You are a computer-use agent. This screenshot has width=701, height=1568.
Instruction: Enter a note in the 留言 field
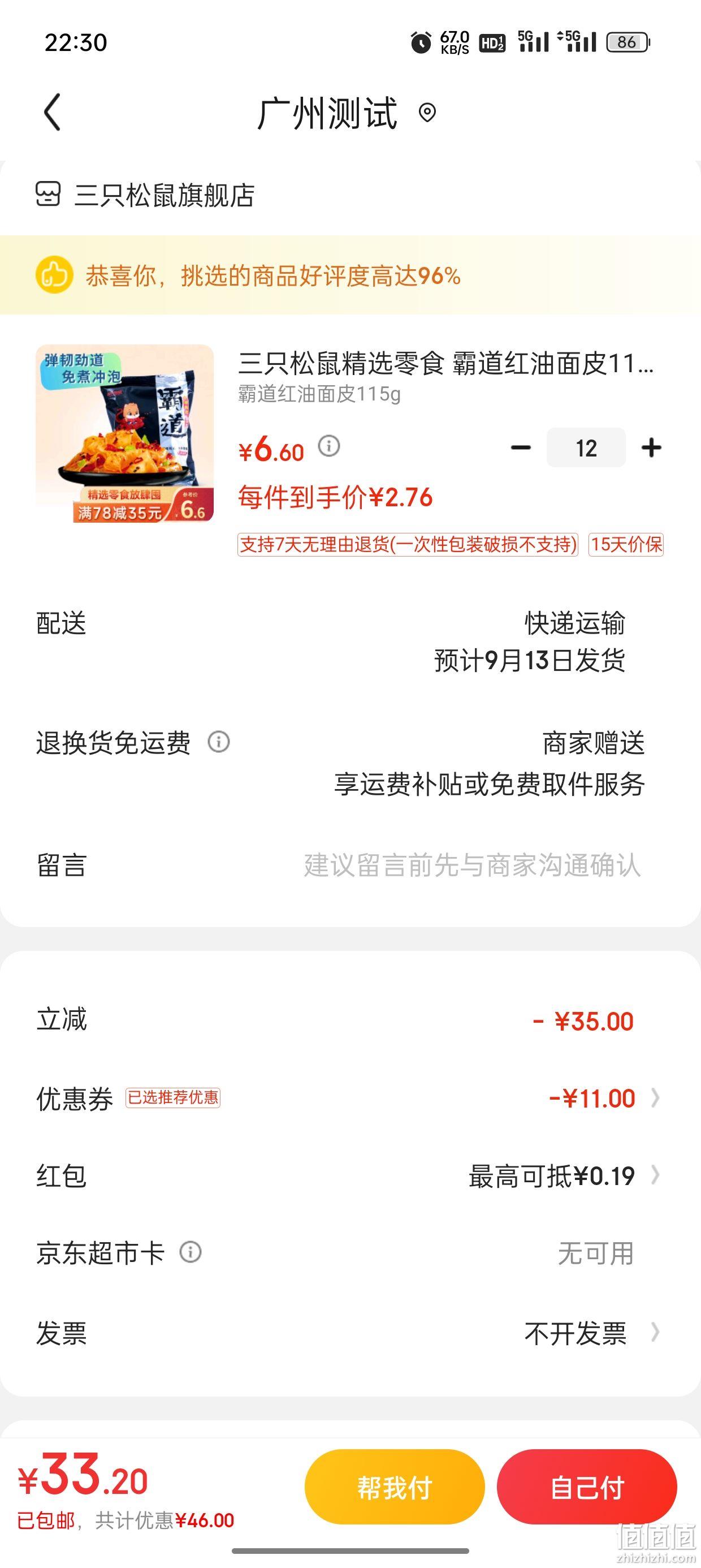[349, 865]
